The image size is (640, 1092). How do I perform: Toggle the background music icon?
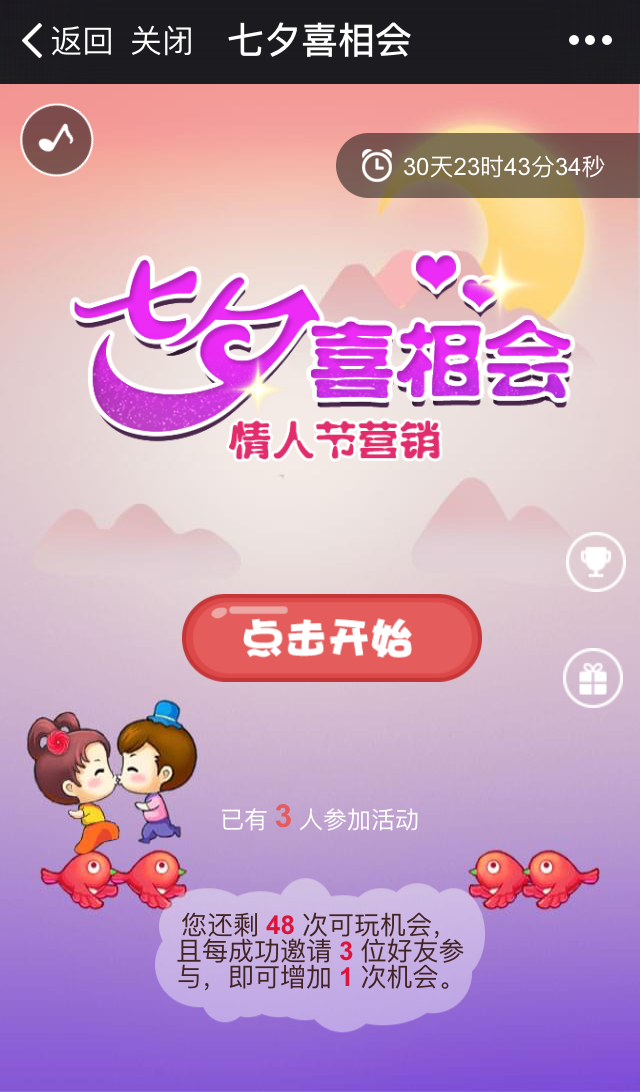(57, 140)
